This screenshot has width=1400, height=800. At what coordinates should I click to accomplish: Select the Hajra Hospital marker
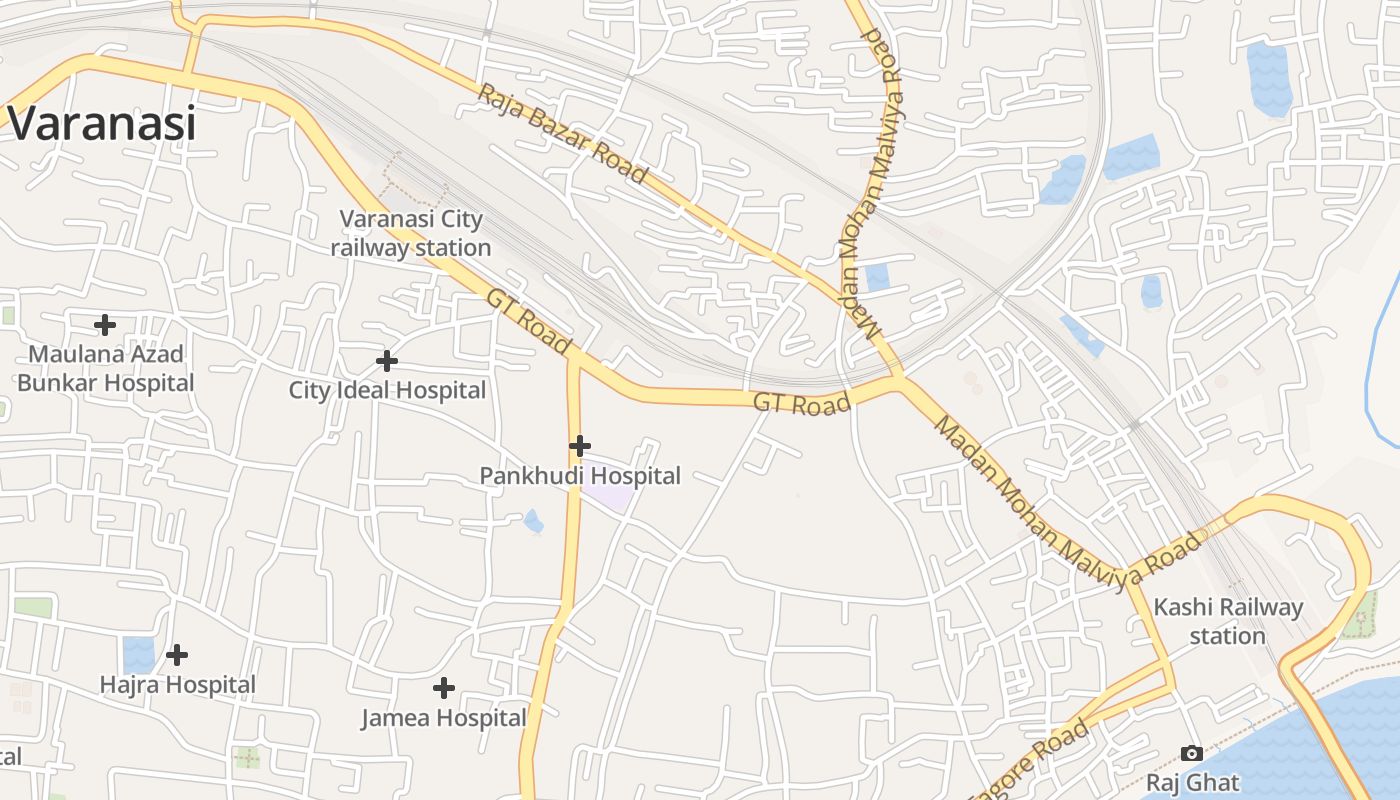point(177,655)
